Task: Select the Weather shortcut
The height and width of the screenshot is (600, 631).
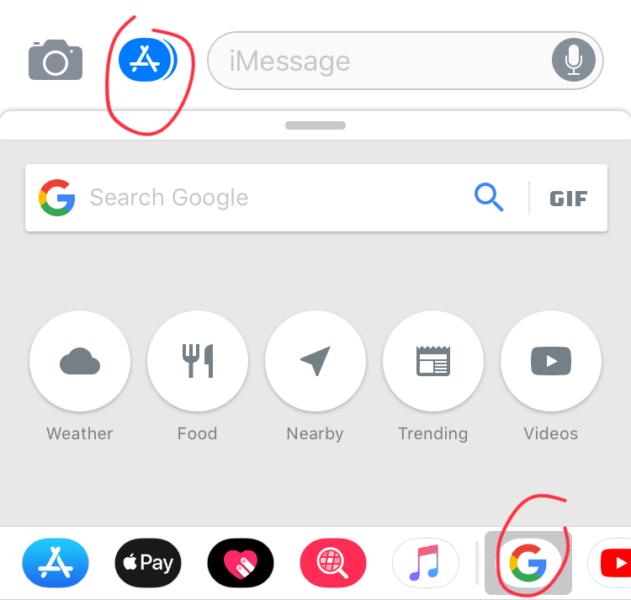Action: pyautogui.click(x=79, y=361)
